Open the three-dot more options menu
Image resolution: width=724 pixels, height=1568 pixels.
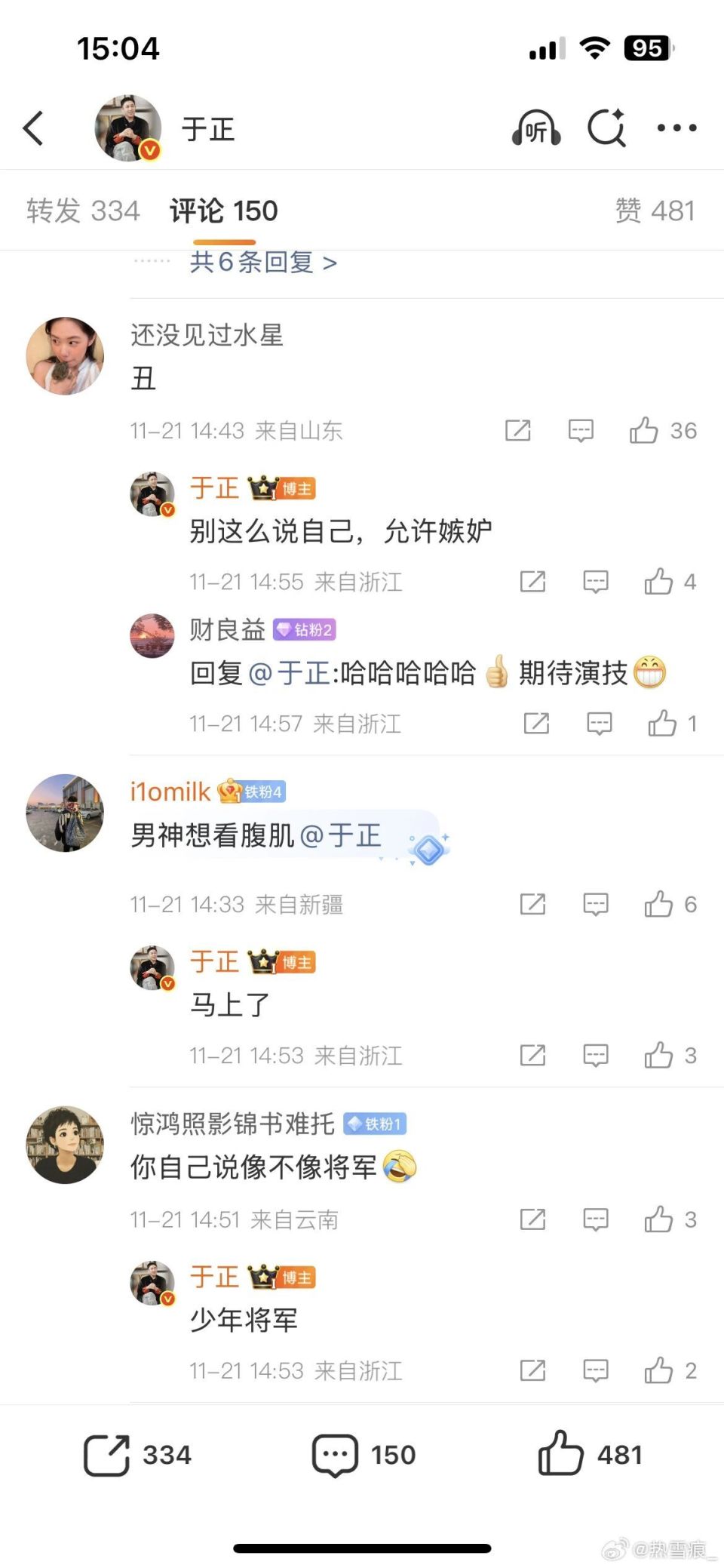click(x=677, y=128)
